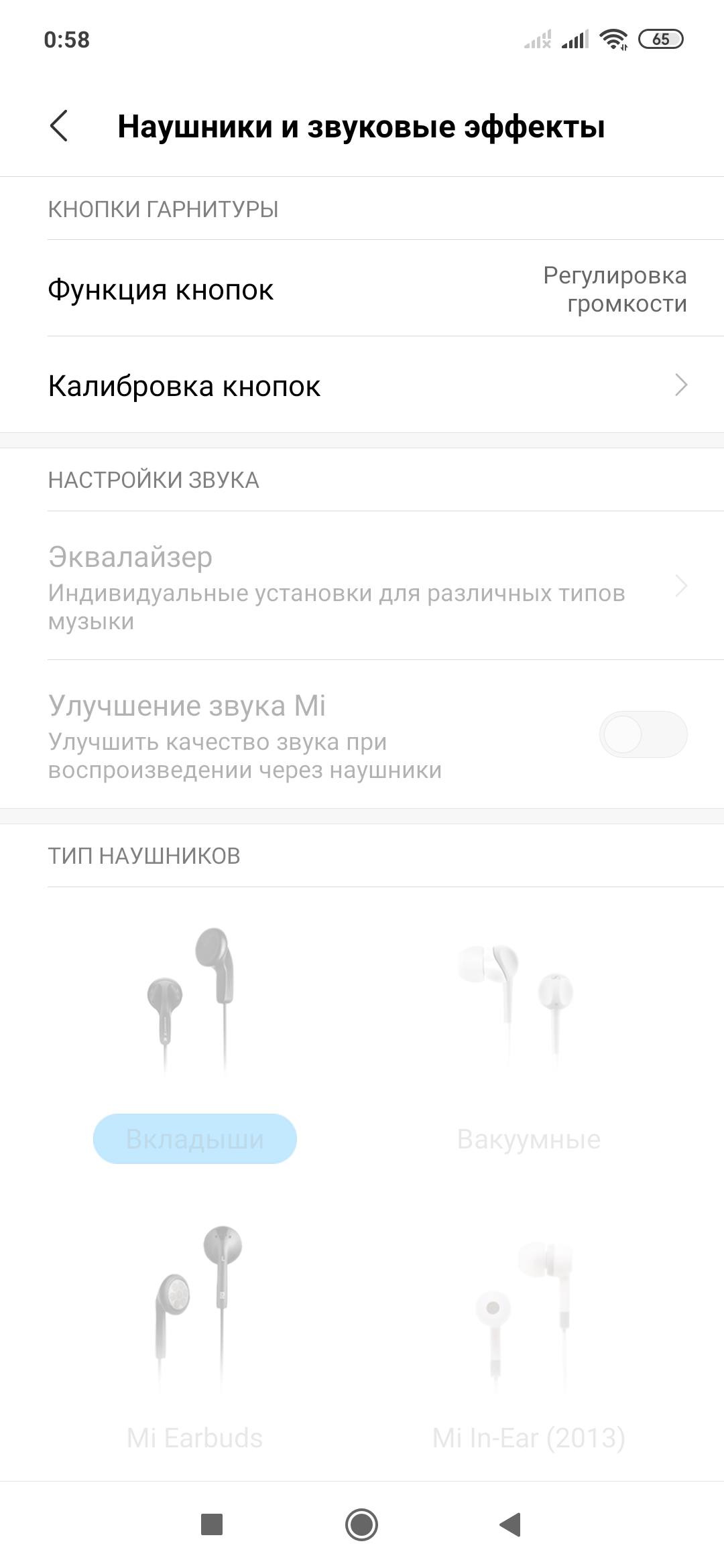Open Функция кнопок setting
The height and width of the screenshot is (1568, 724).
[x=362, y=289]
